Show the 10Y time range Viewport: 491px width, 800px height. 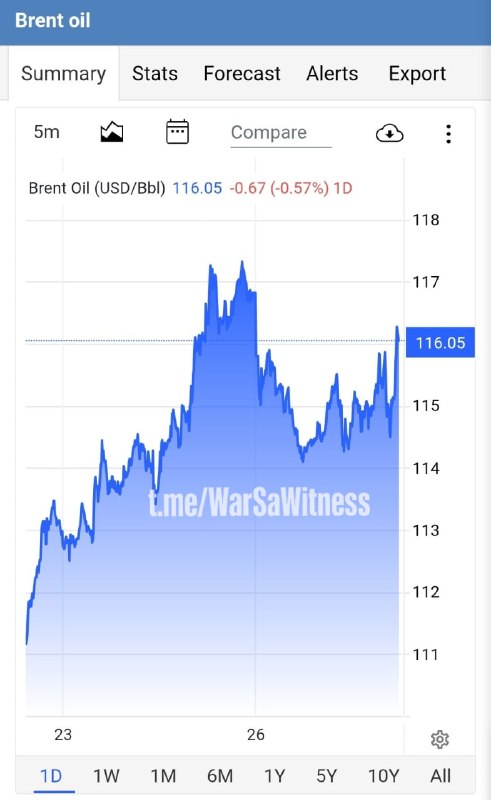tap(383, 776)
